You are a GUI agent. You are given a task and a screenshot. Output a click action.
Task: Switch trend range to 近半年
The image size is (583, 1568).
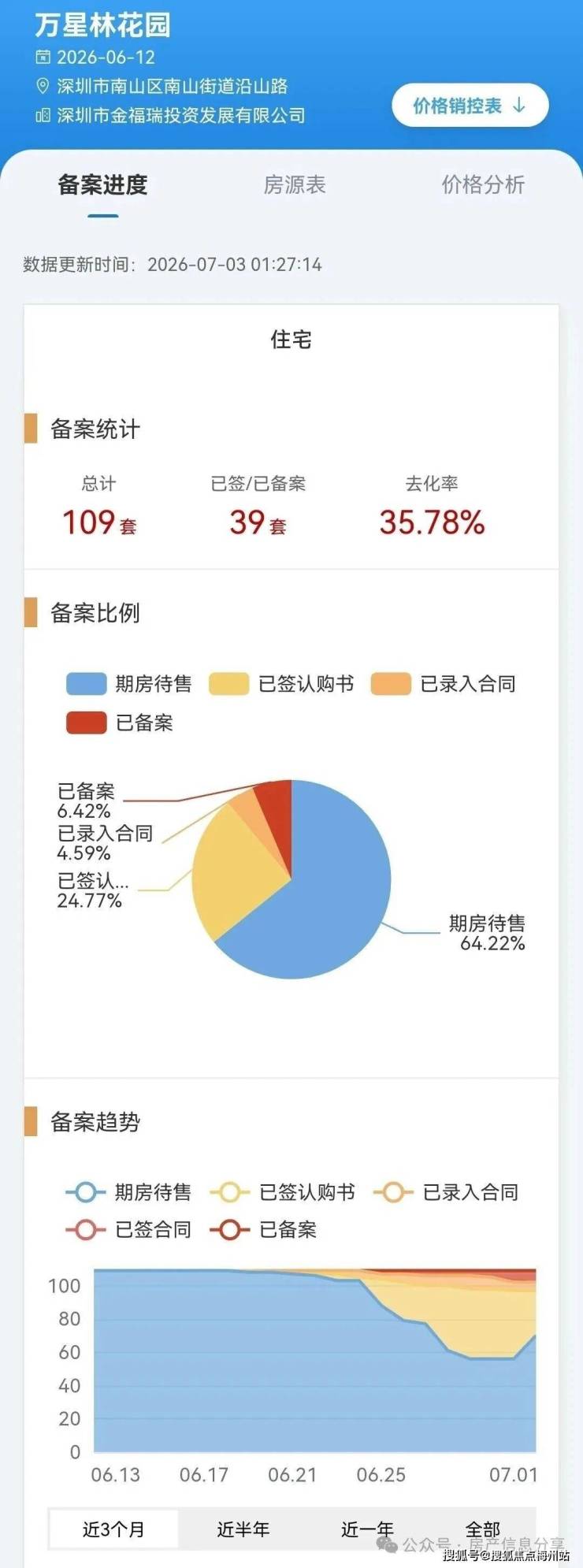(243, 1529)
